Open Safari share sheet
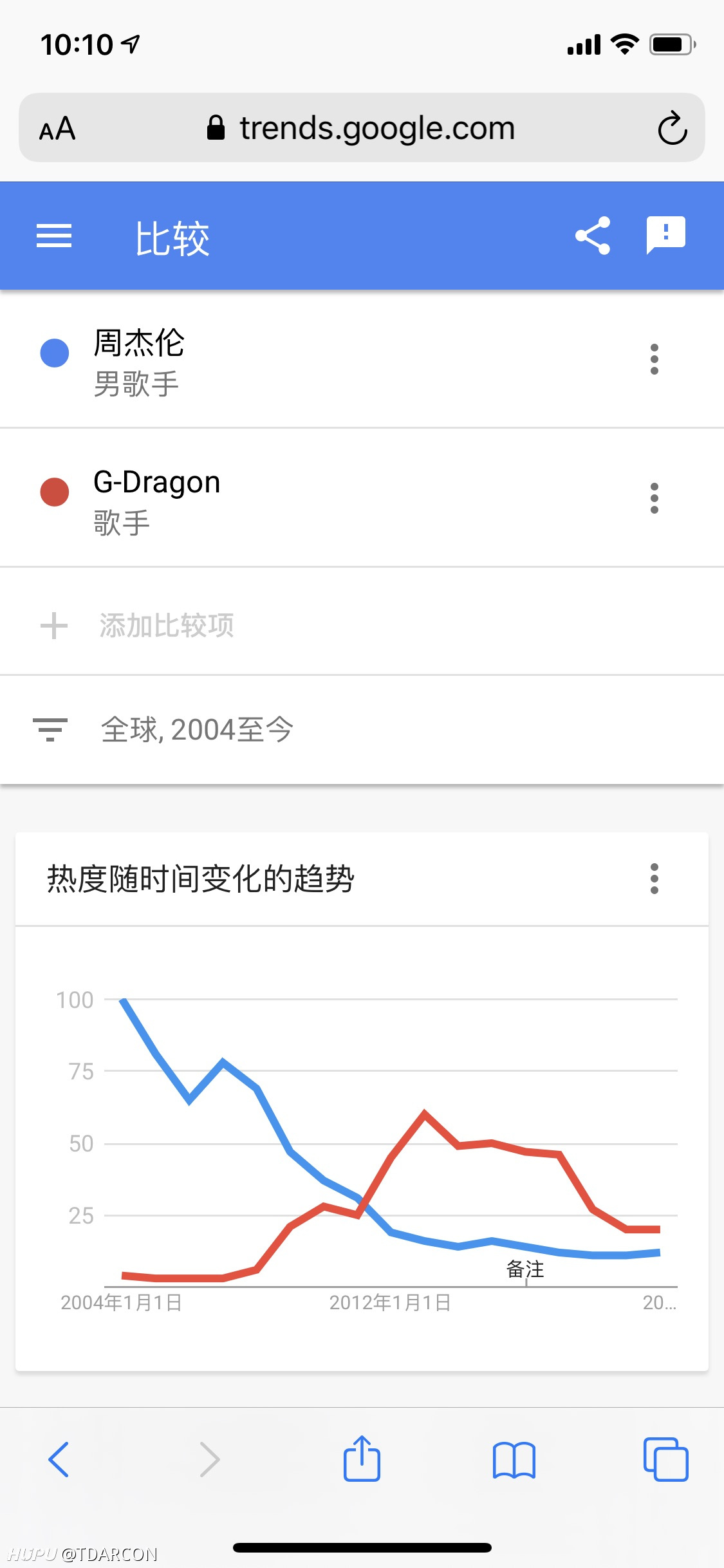724x1568 pixels. (x=362, y=1458)
